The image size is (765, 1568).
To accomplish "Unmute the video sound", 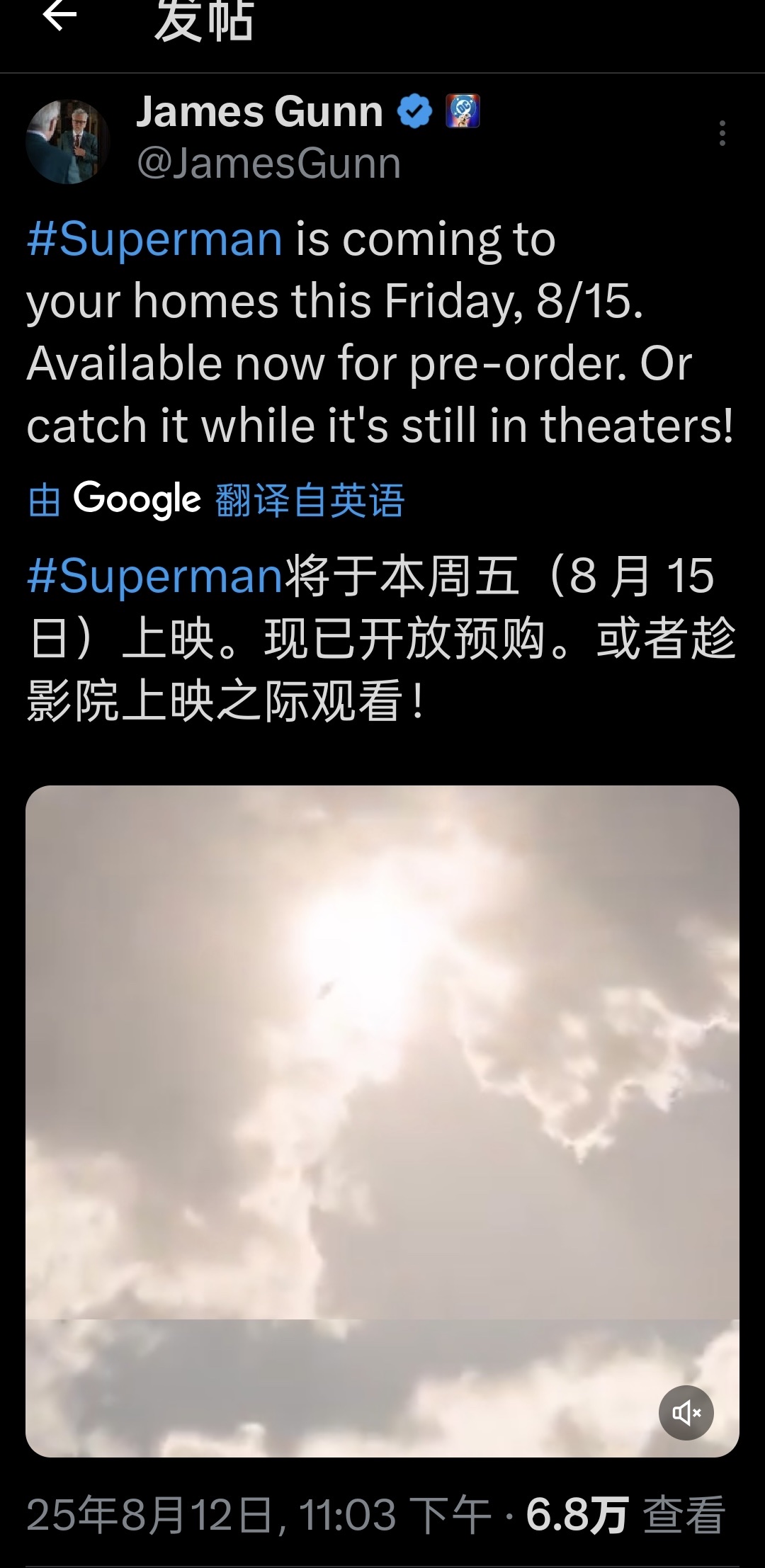I will pyautogui.click(x=686, y=1412).
